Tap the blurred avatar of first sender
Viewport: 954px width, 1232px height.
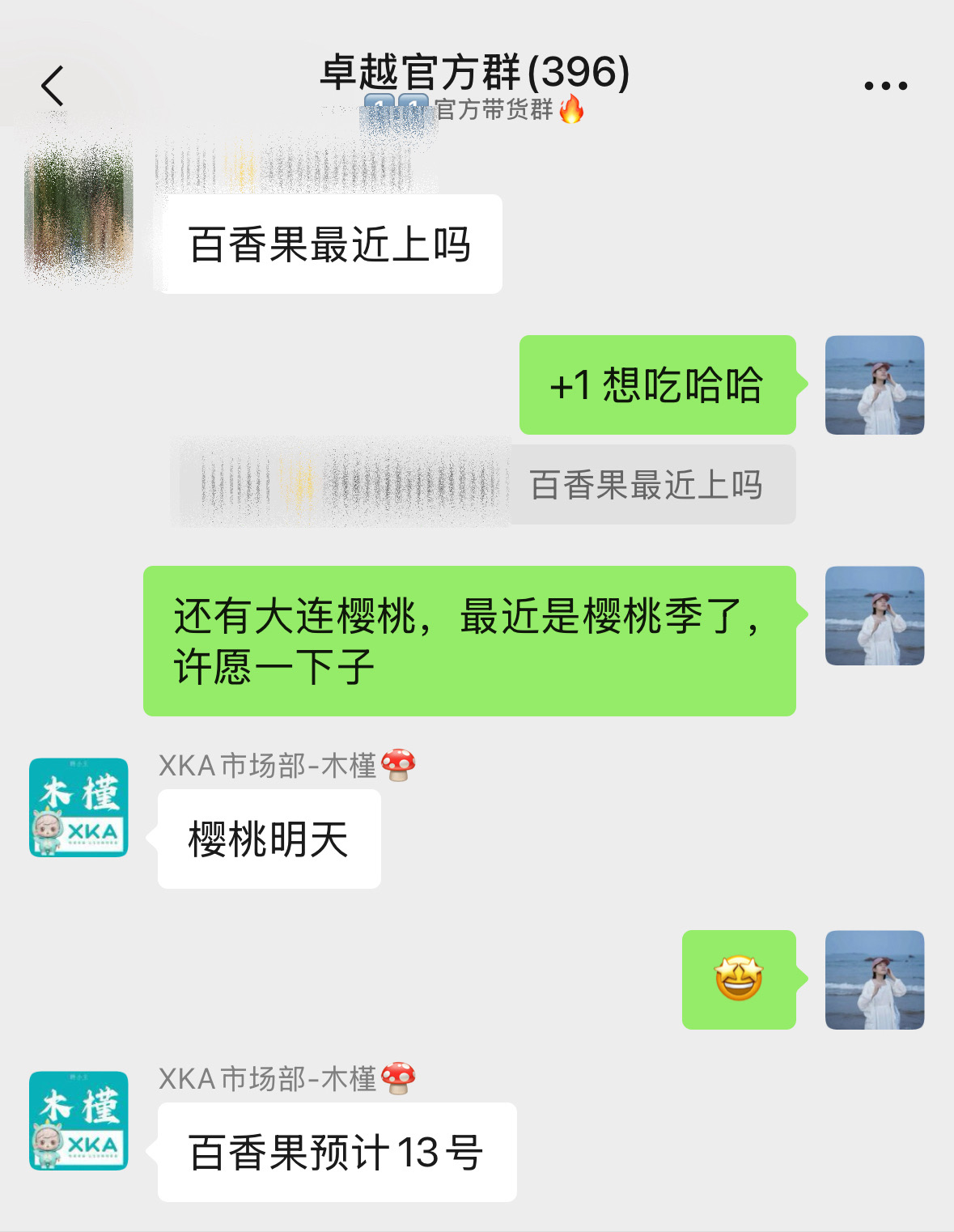(78, 210)
